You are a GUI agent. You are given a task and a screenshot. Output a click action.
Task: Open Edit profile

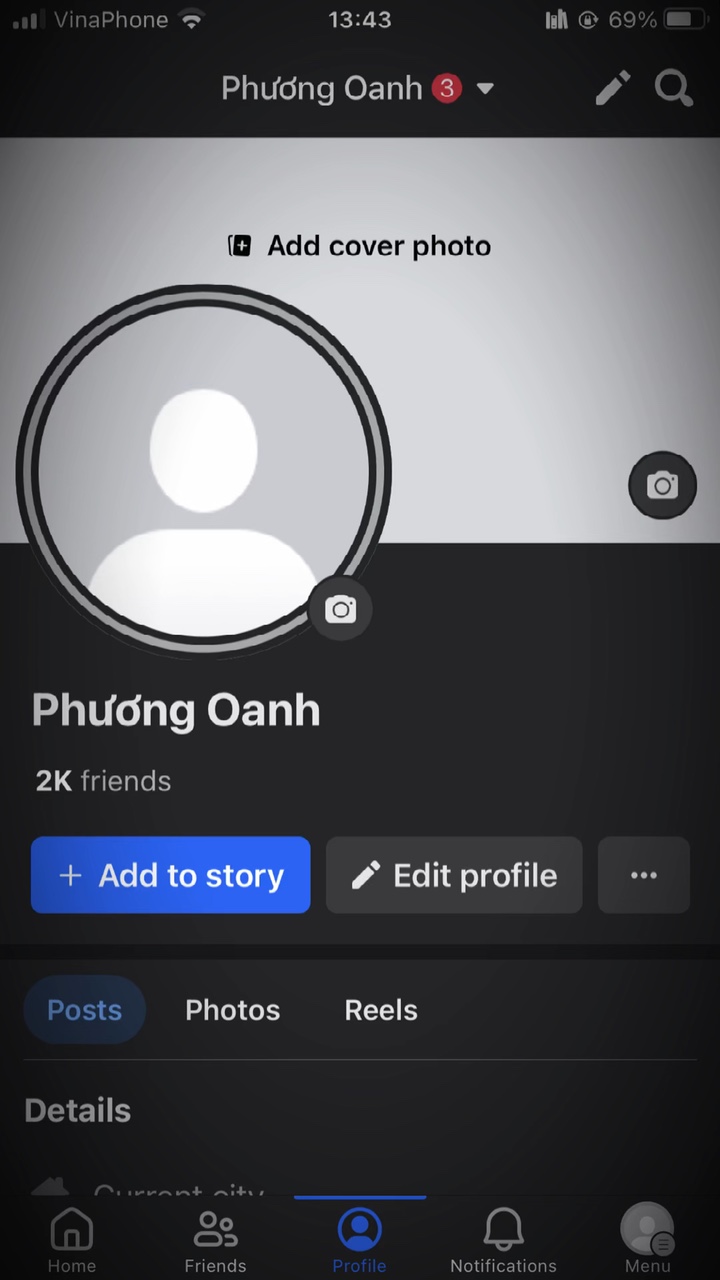[x=454, y=876]
